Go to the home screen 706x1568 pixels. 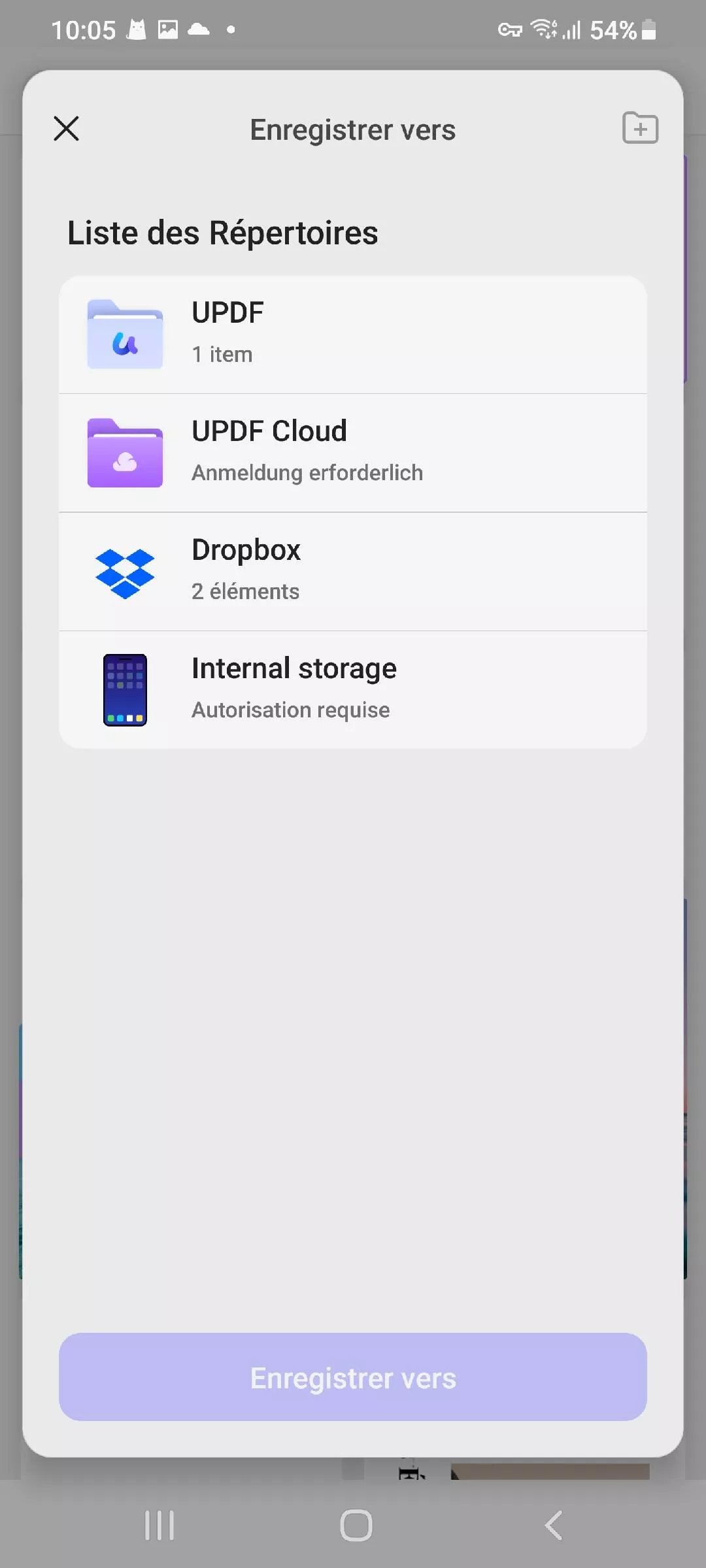[356, 1526]
